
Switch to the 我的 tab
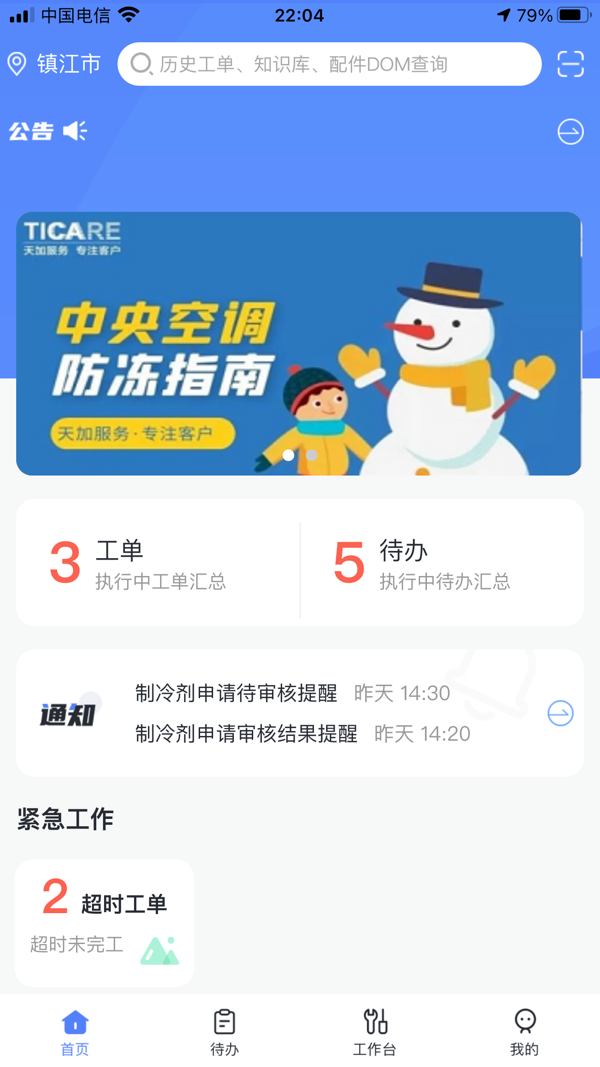(x=525, y=1032)
